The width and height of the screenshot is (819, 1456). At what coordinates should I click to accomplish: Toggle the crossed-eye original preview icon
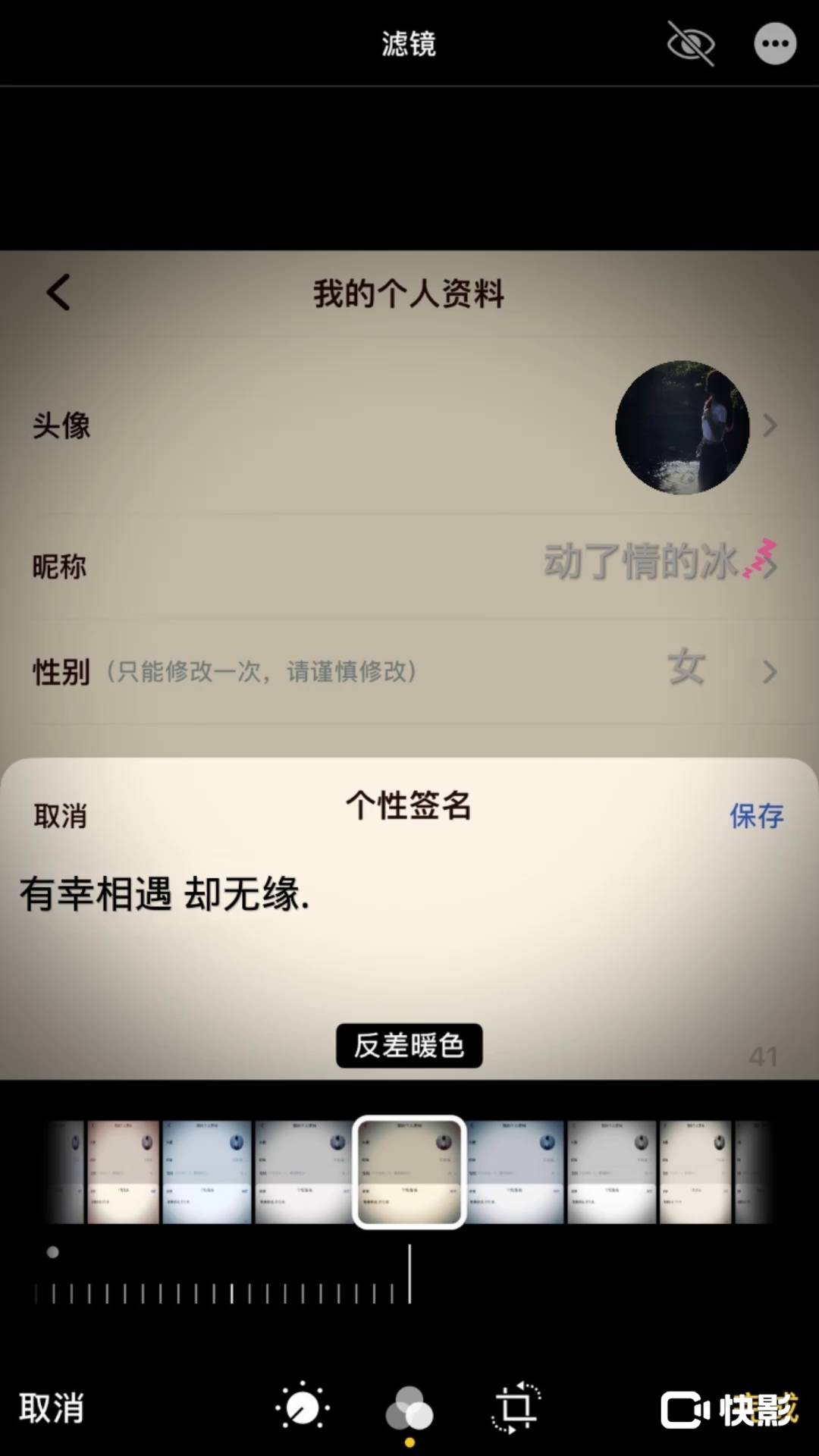point(690,44)
